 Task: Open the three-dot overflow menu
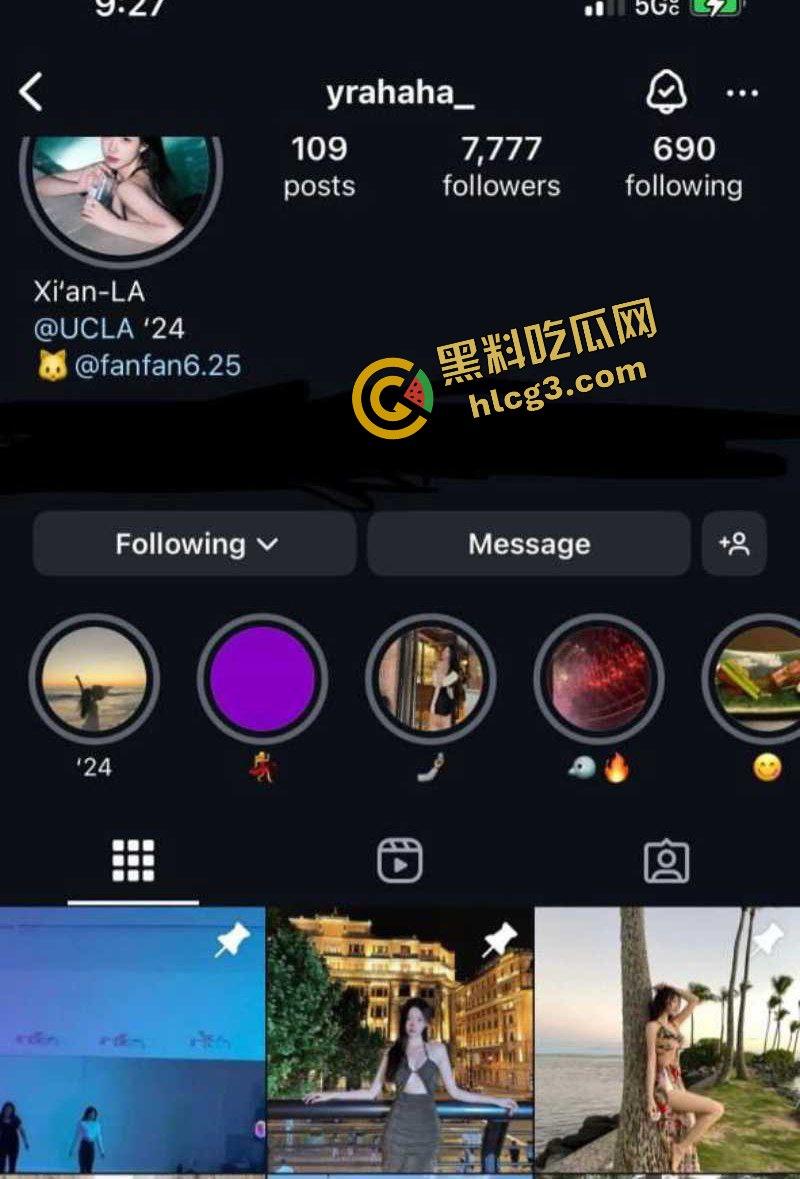742,93
